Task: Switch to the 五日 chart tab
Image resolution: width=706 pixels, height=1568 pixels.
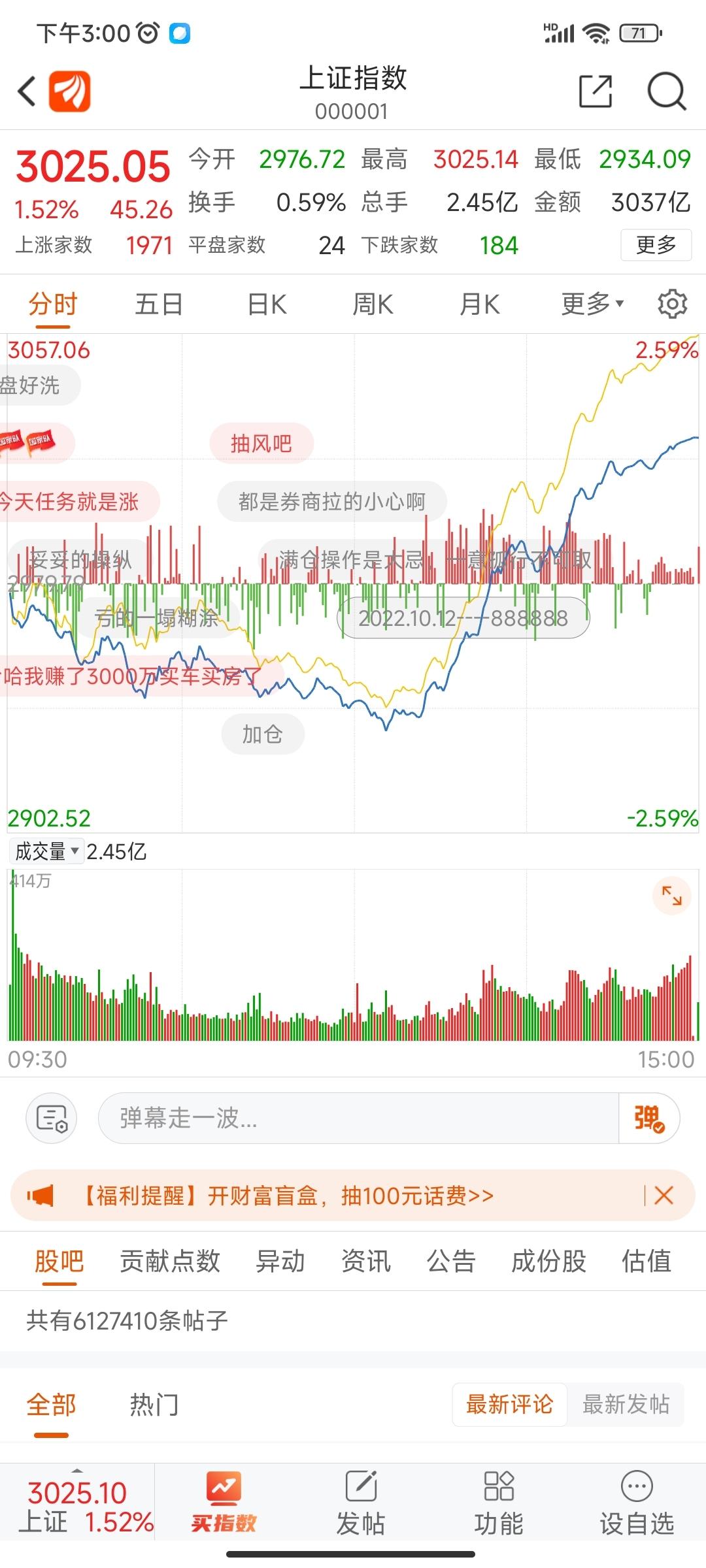Action: 159,304
